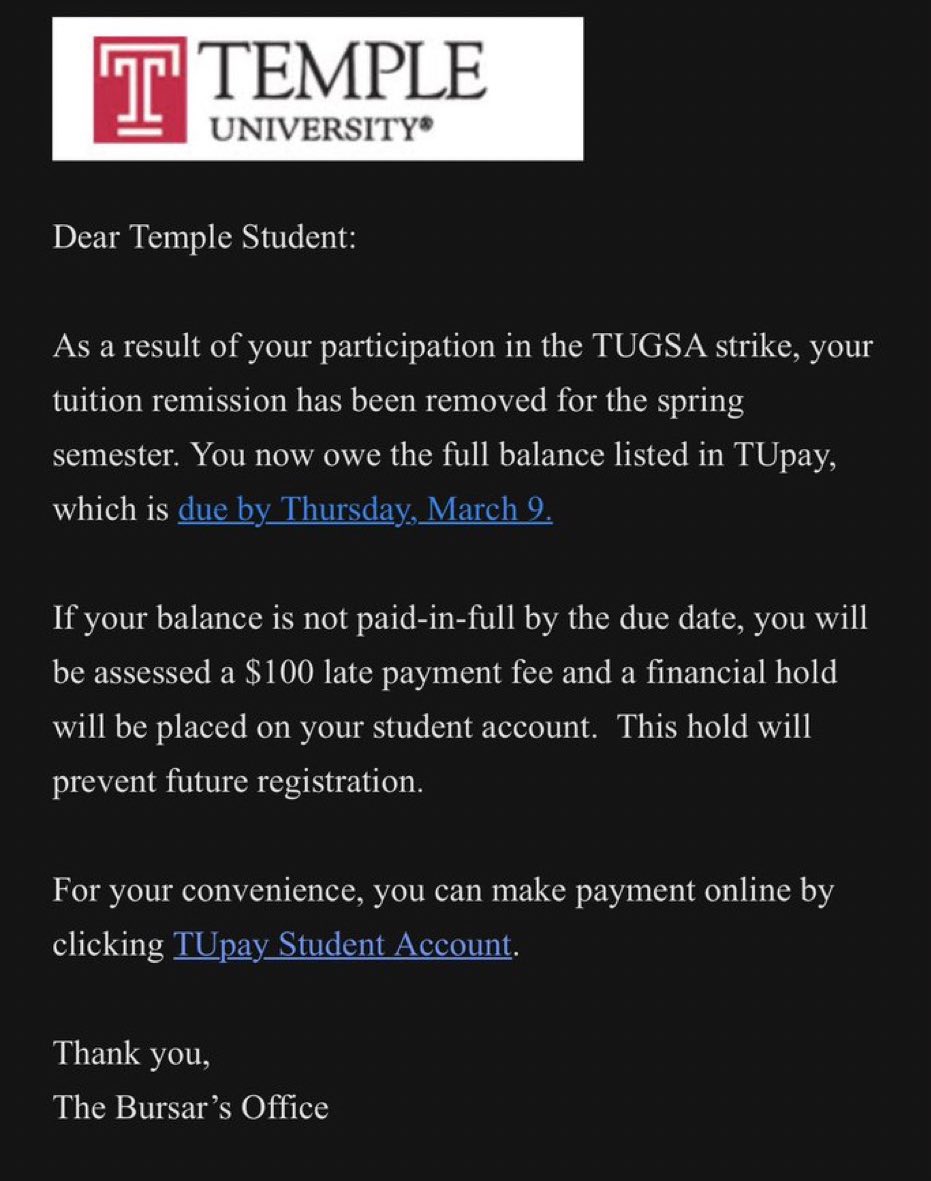Open the 'due by Thursday, March 9' link
Viewport: 931px width, 1181px height.
click(365, 510)
